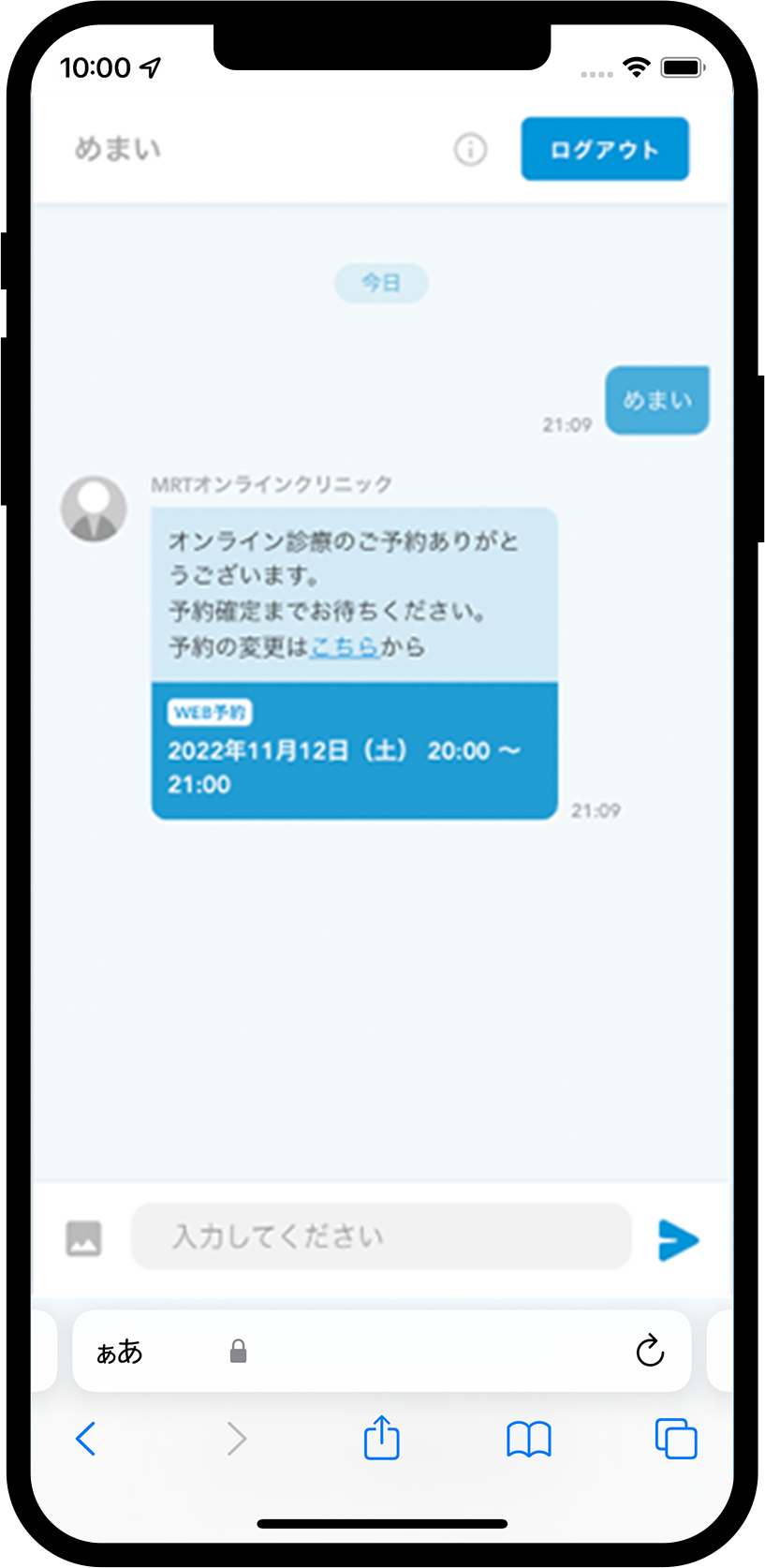765x1568 pixels.
Task: Go back to the previous page
Action: (85, 1438)
